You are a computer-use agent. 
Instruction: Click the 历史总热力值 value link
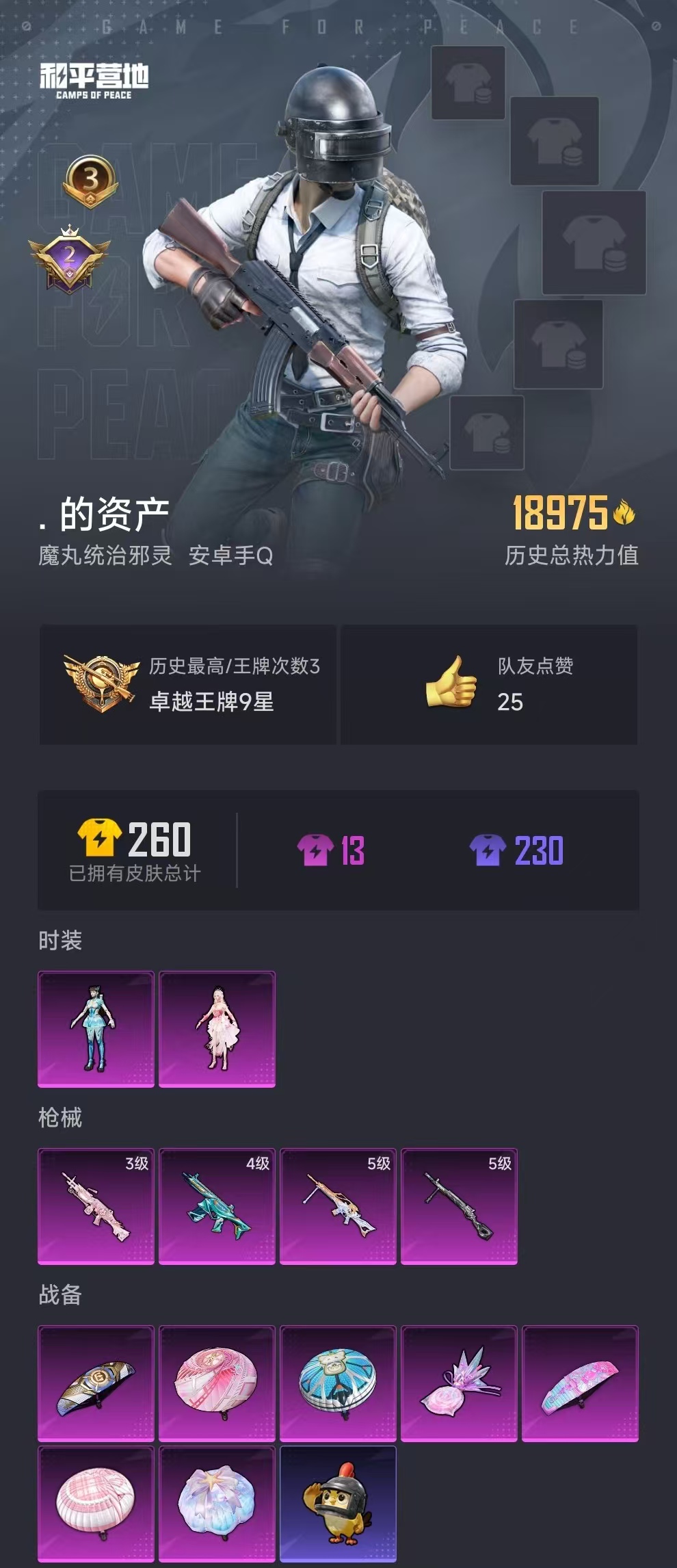[x=572, y=555]
